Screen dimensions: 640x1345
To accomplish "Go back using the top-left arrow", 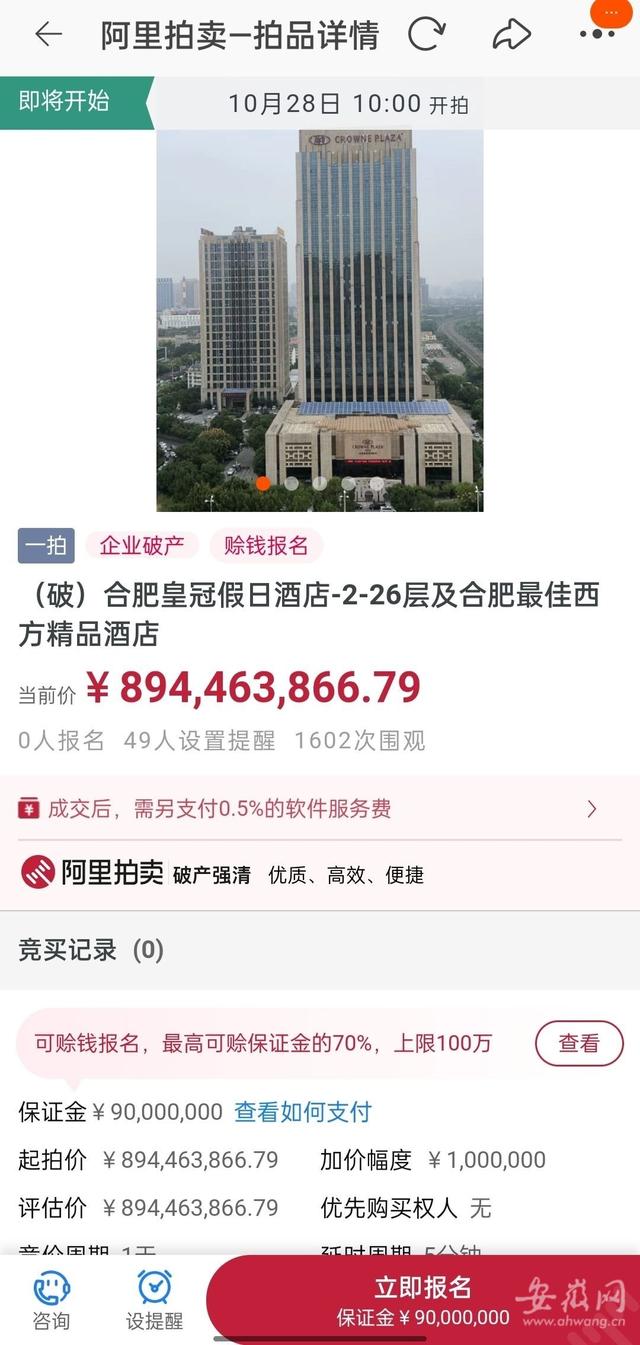I will tap(47, 35).
